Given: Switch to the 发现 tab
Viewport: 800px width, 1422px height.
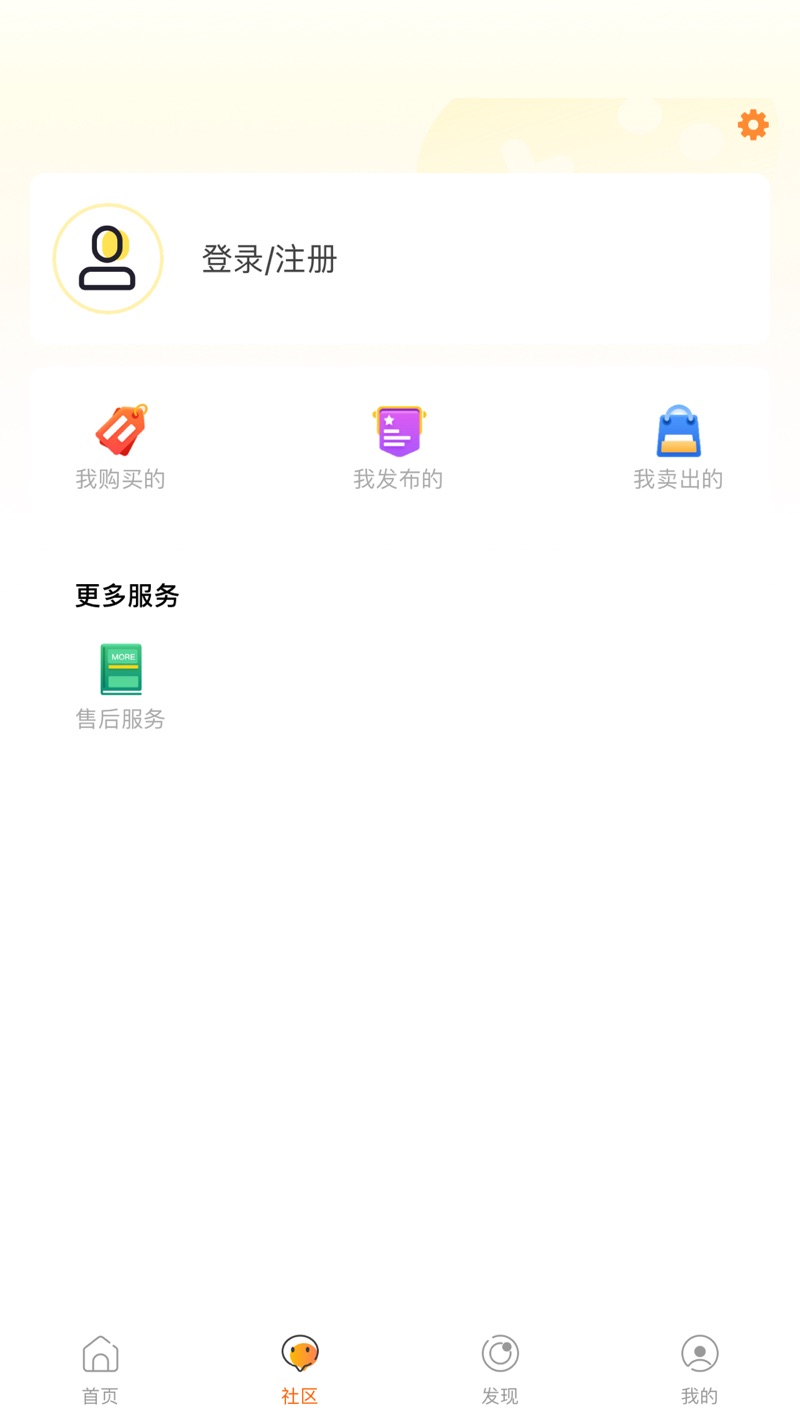Looking at the screenshot, I should click(500, 1368).
